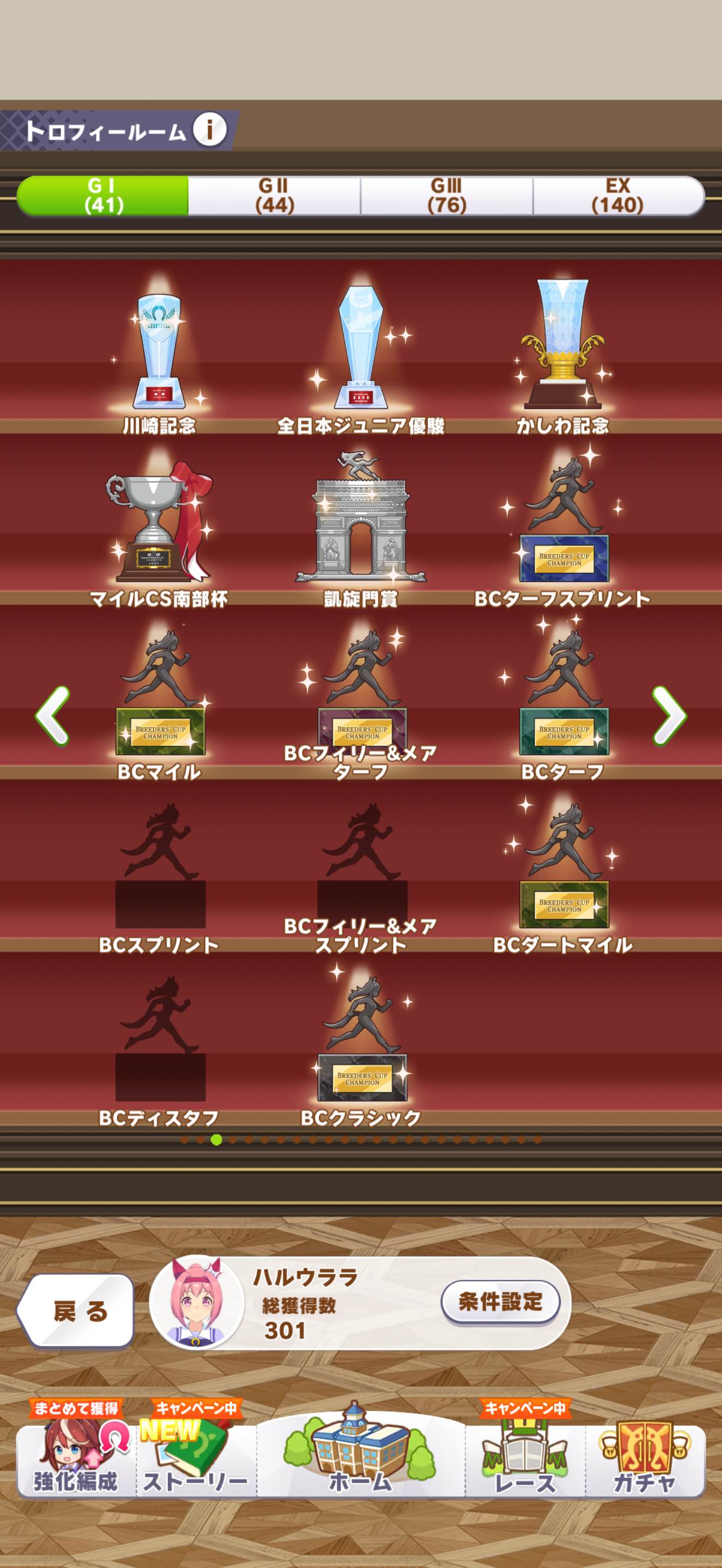Open the trophy room info icon
Image resolution: width=722 pixels, height=1568 pixels.
click(x=209, y=130)
